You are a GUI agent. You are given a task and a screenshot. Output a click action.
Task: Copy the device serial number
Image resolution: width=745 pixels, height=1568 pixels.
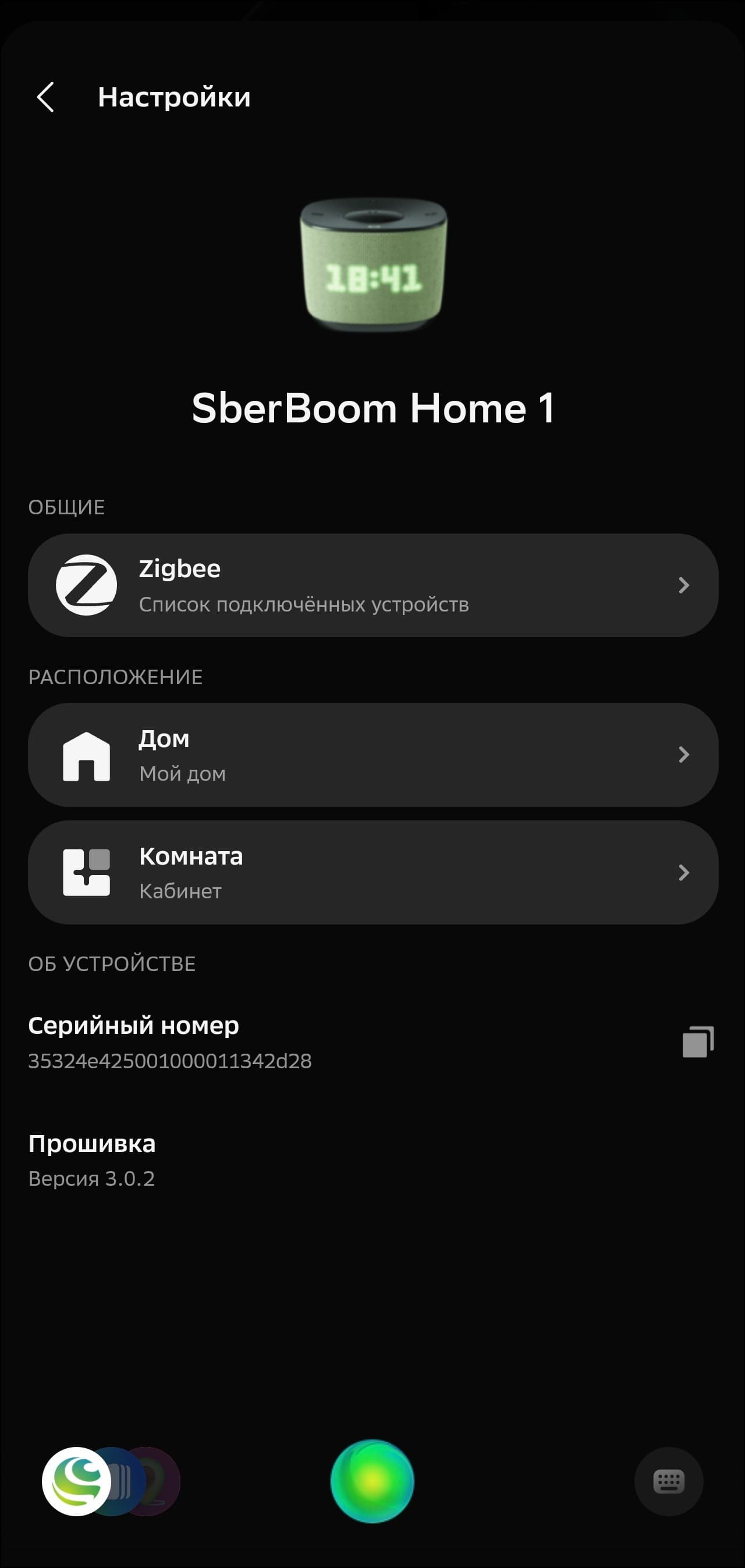click(x=697, y=1042)
